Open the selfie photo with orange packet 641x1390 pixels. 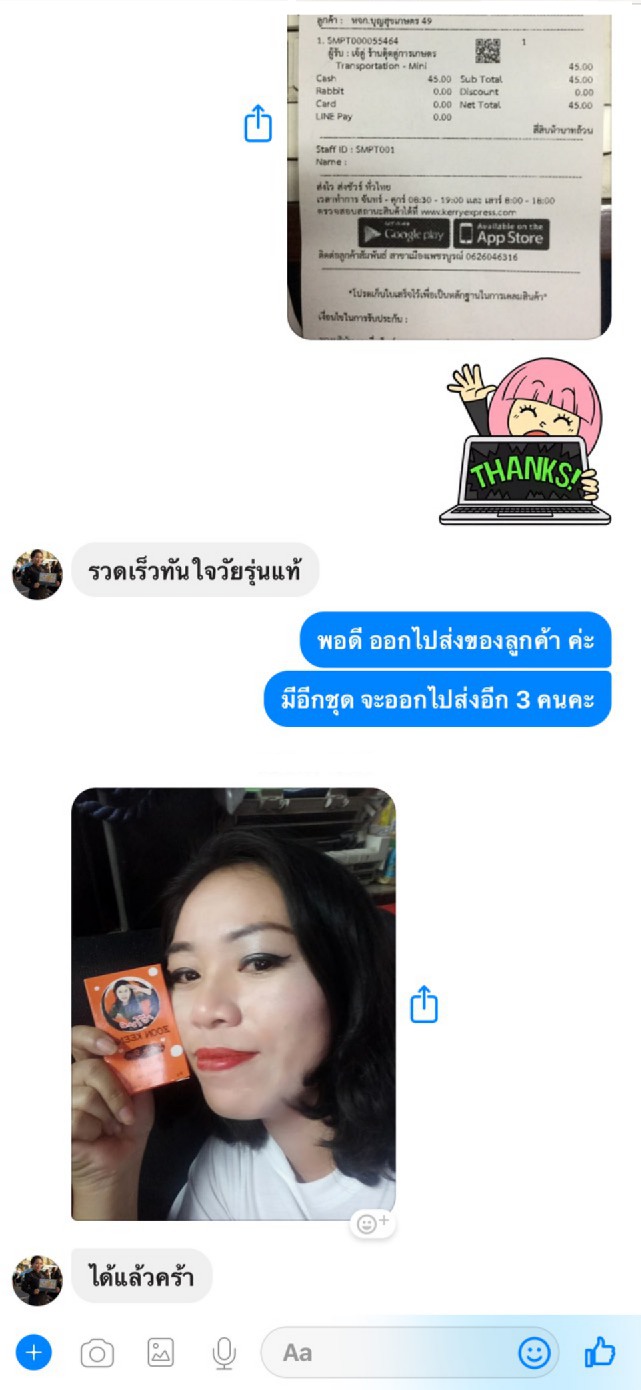[233, 1003]
